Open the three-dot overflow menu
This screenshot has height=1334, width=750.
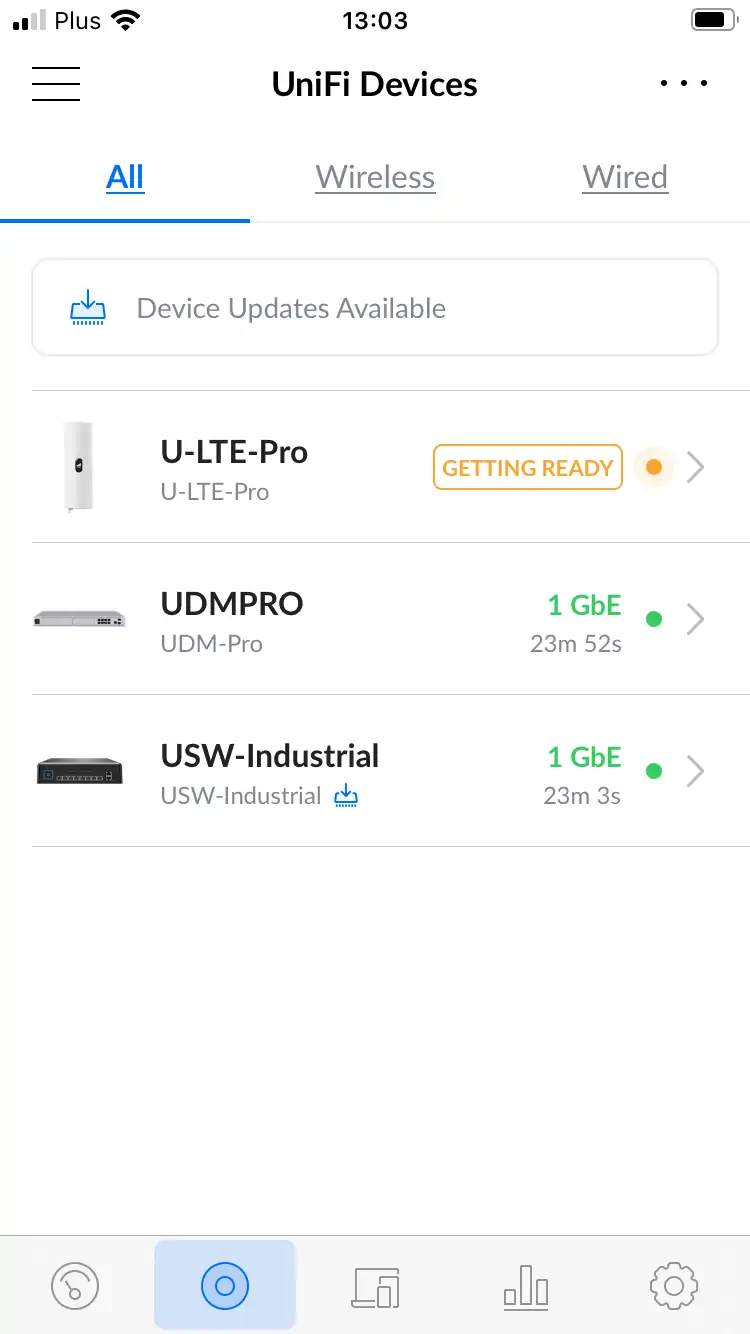(684, 84)
